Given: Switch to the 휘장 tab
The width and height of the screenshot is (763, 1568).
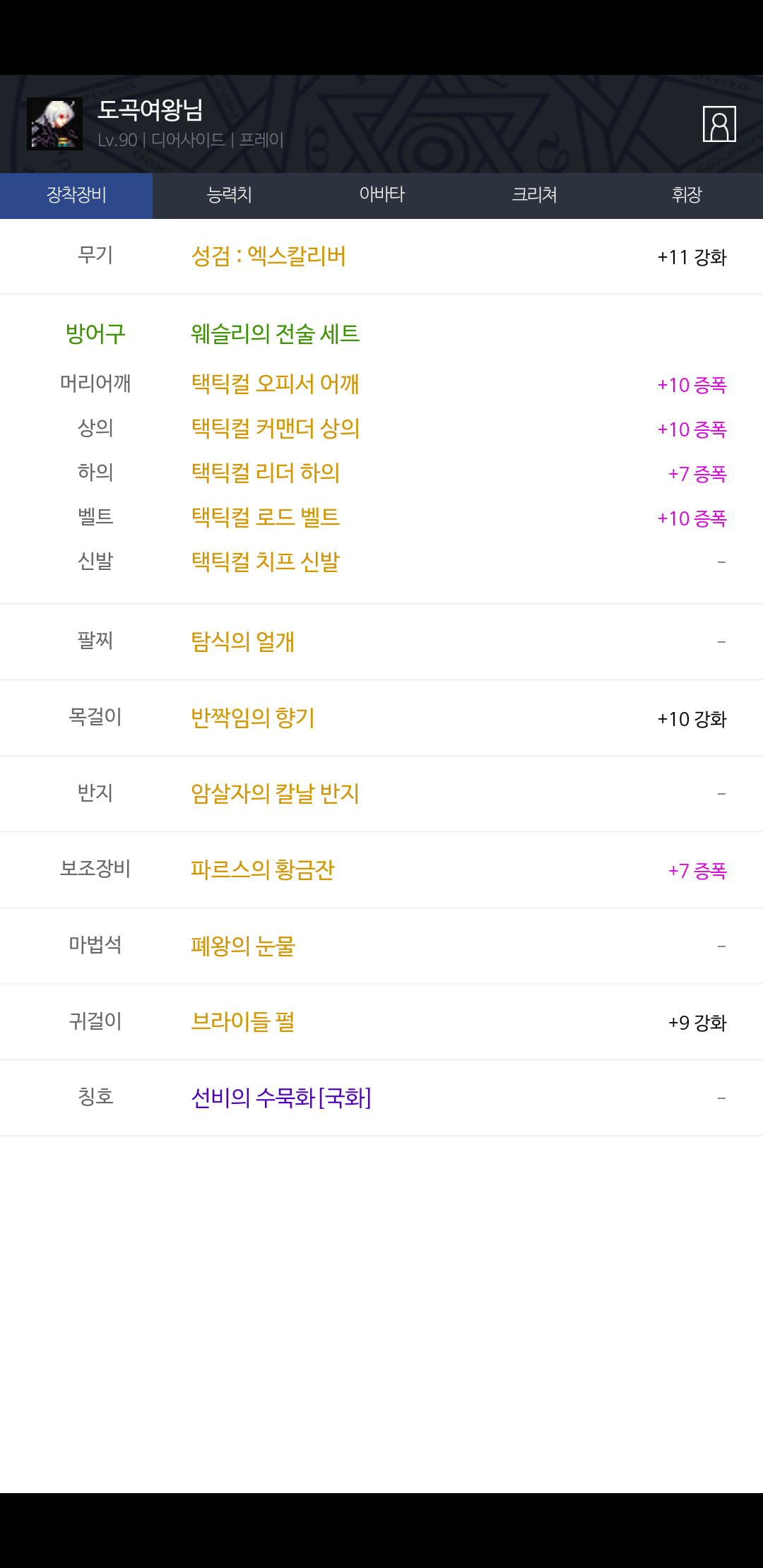Looking at the screenshot, I should (x=687, y=196).
